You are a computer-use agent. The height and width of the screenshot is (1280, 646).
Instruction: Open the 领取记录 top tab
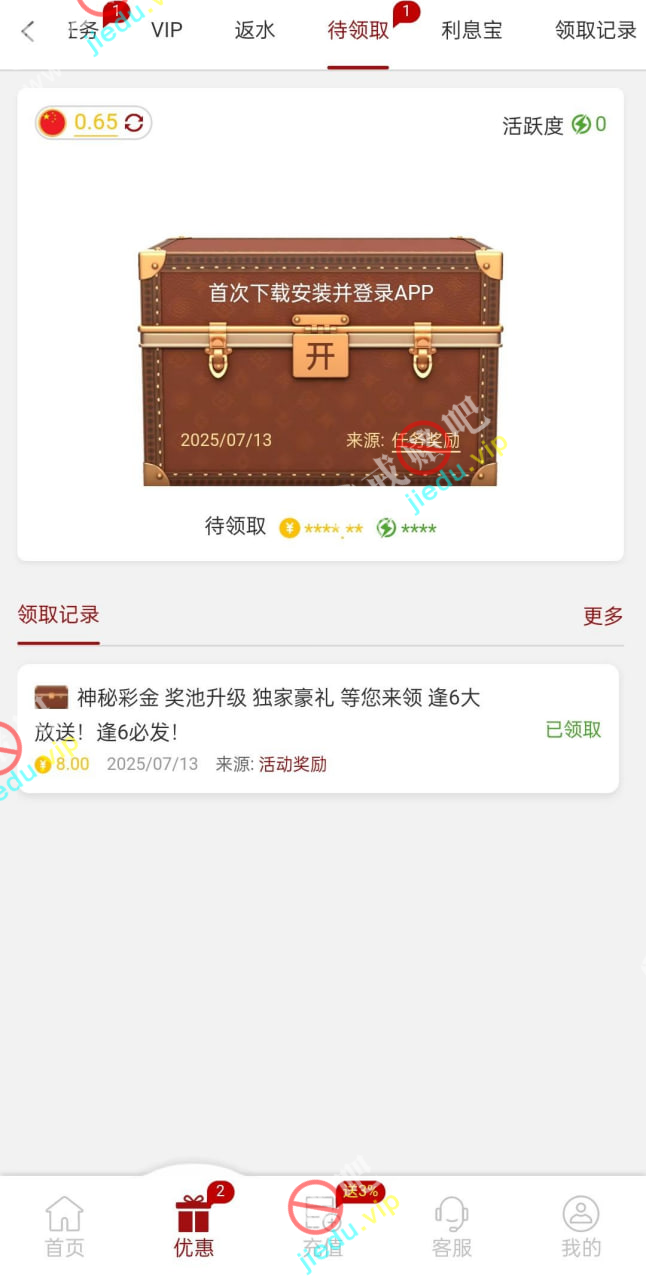tap(596, 30)
